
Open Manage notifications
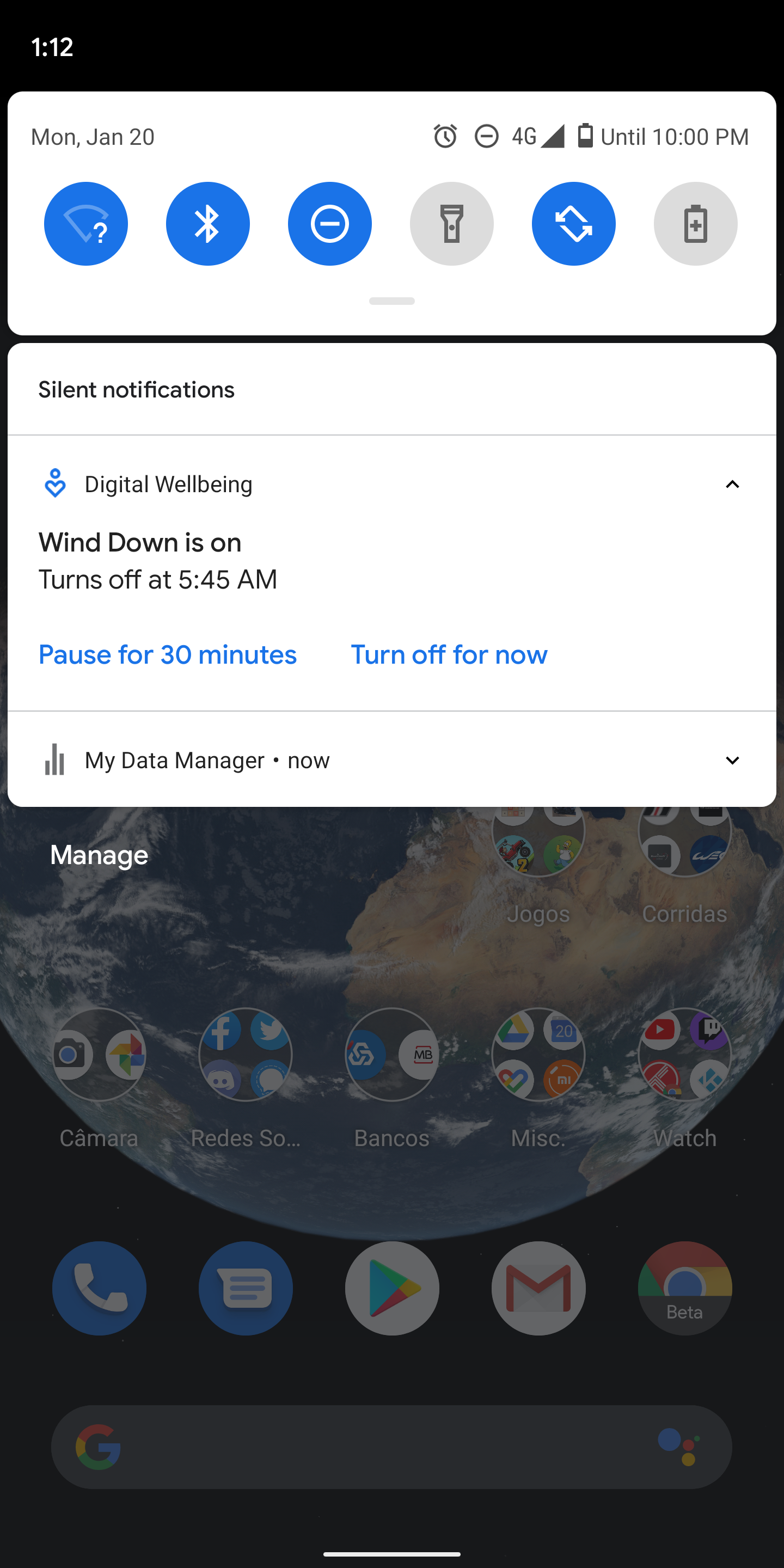(x=99, y=855)
